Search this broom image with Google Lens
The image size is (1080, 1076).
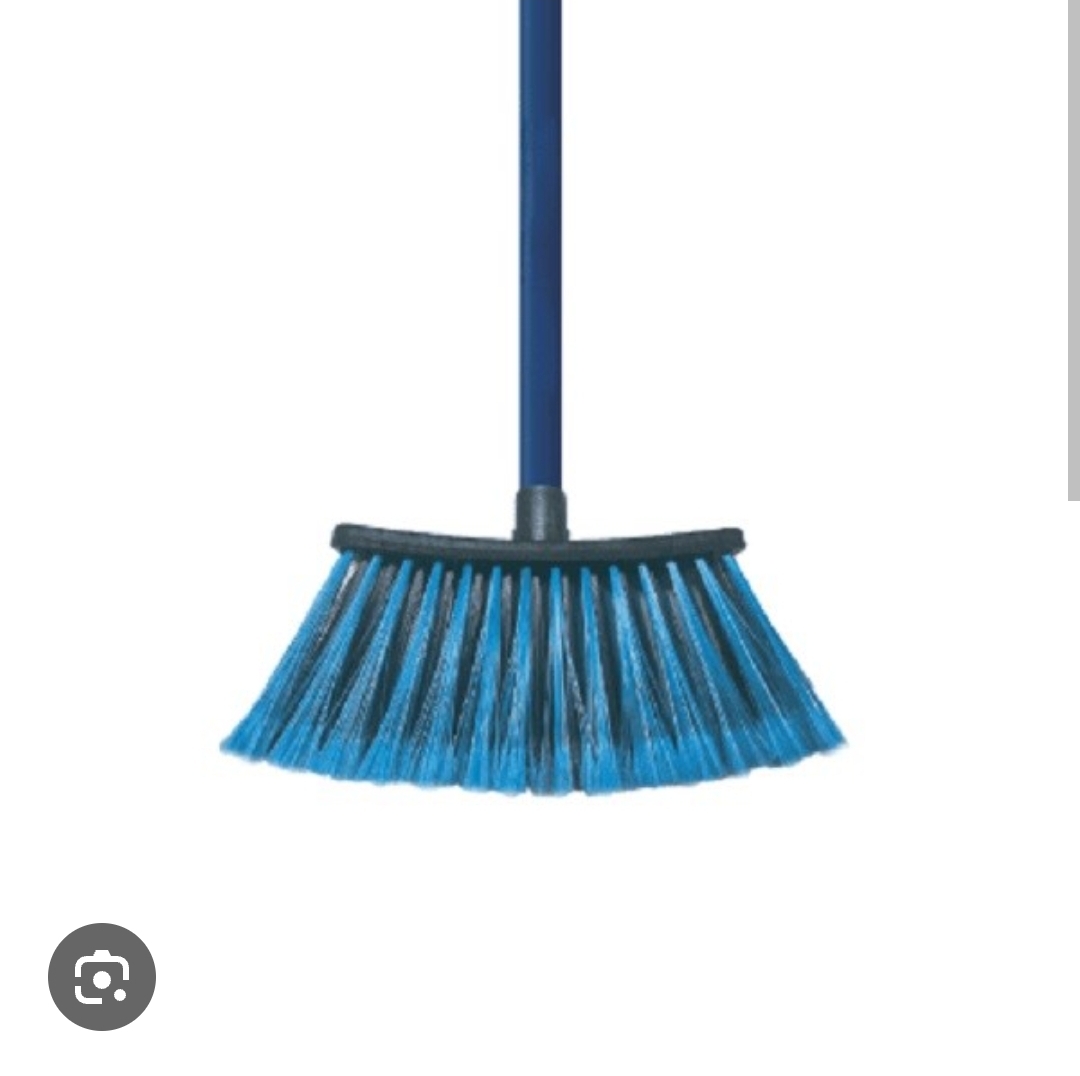click(102, 976)
